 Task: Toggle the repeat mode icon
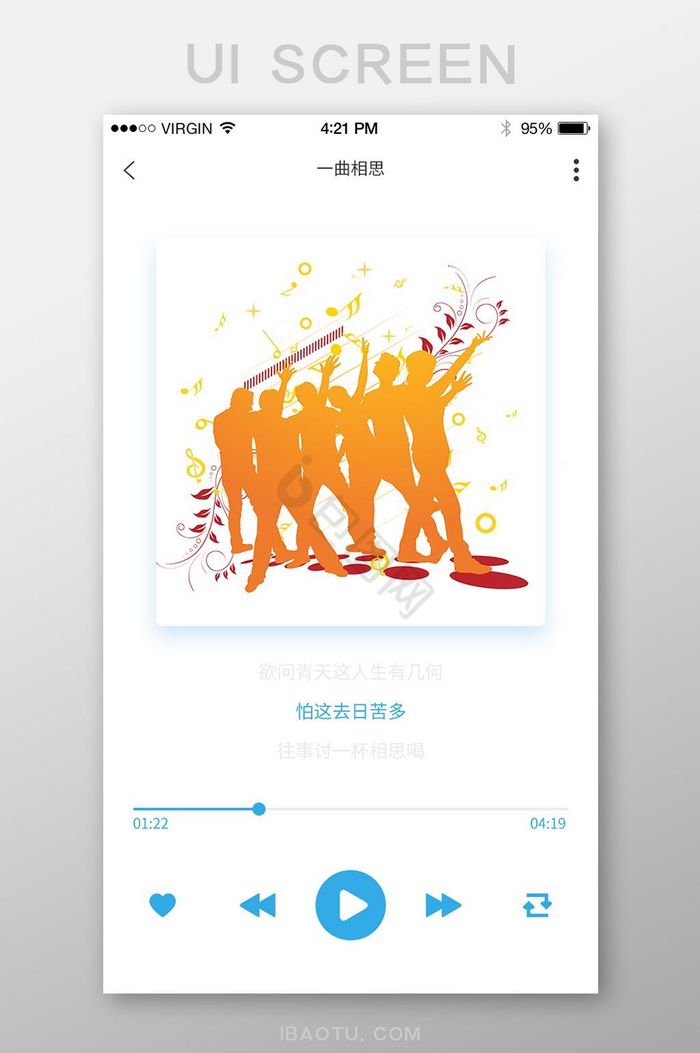[537, 906]
